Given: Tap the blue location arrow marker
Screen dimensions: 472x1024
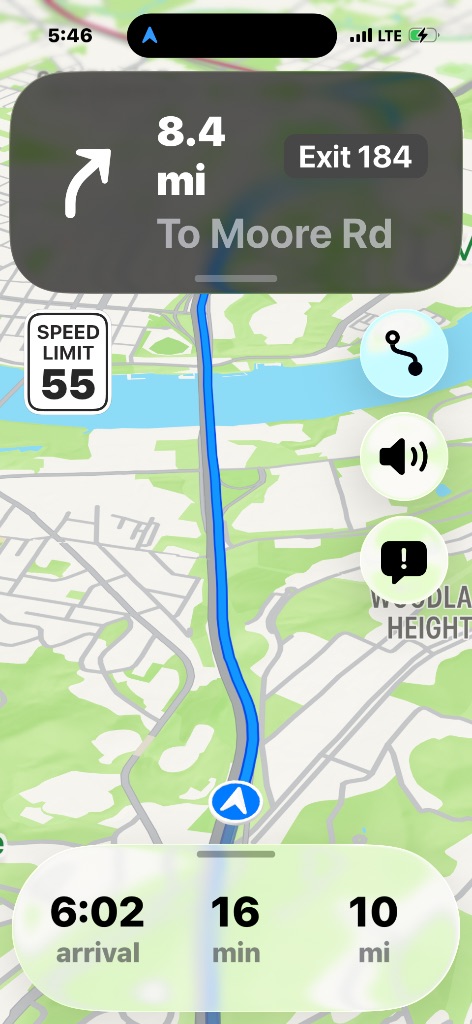Looking at the screenshot, I should tap(236, 803).
